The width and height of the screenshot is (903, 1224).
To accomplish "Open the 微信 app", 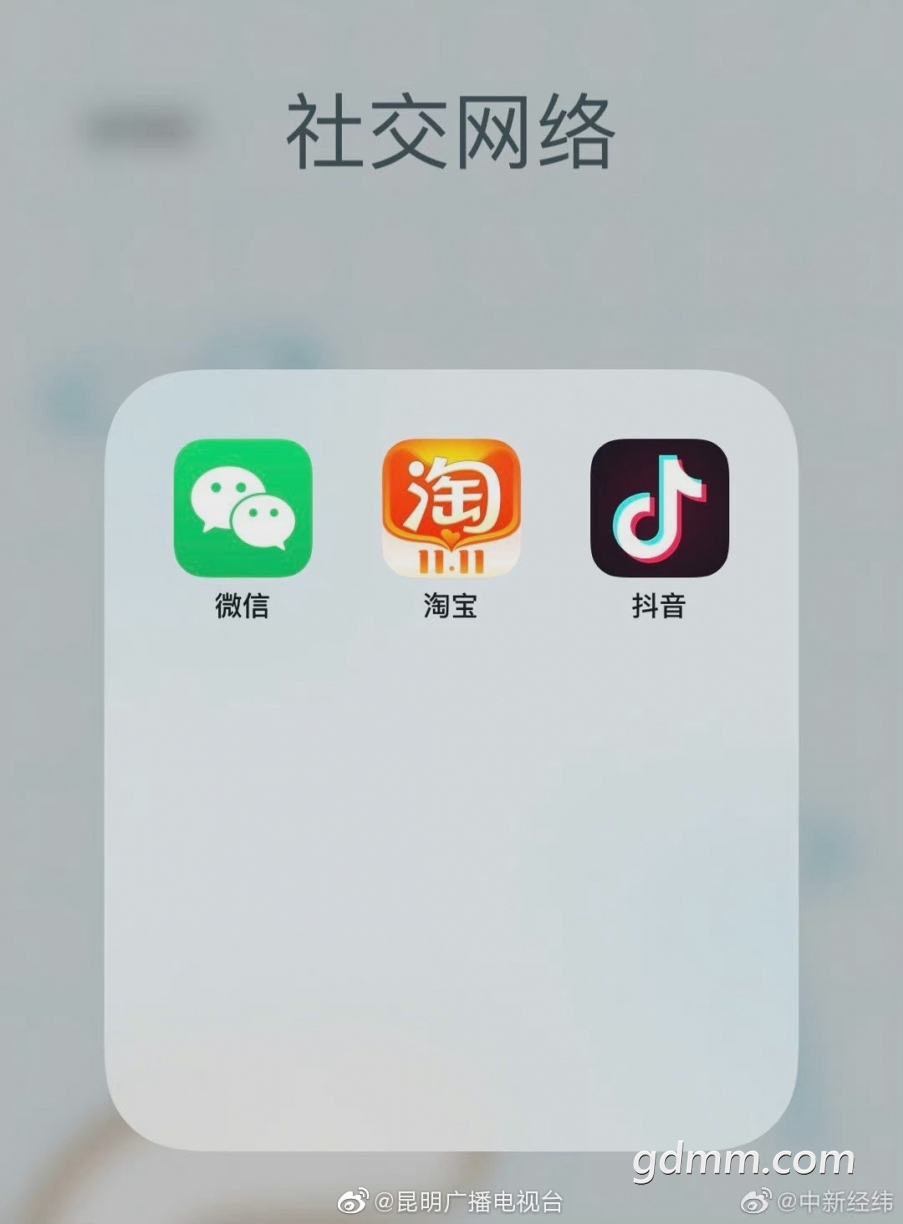I will [243, 508].
